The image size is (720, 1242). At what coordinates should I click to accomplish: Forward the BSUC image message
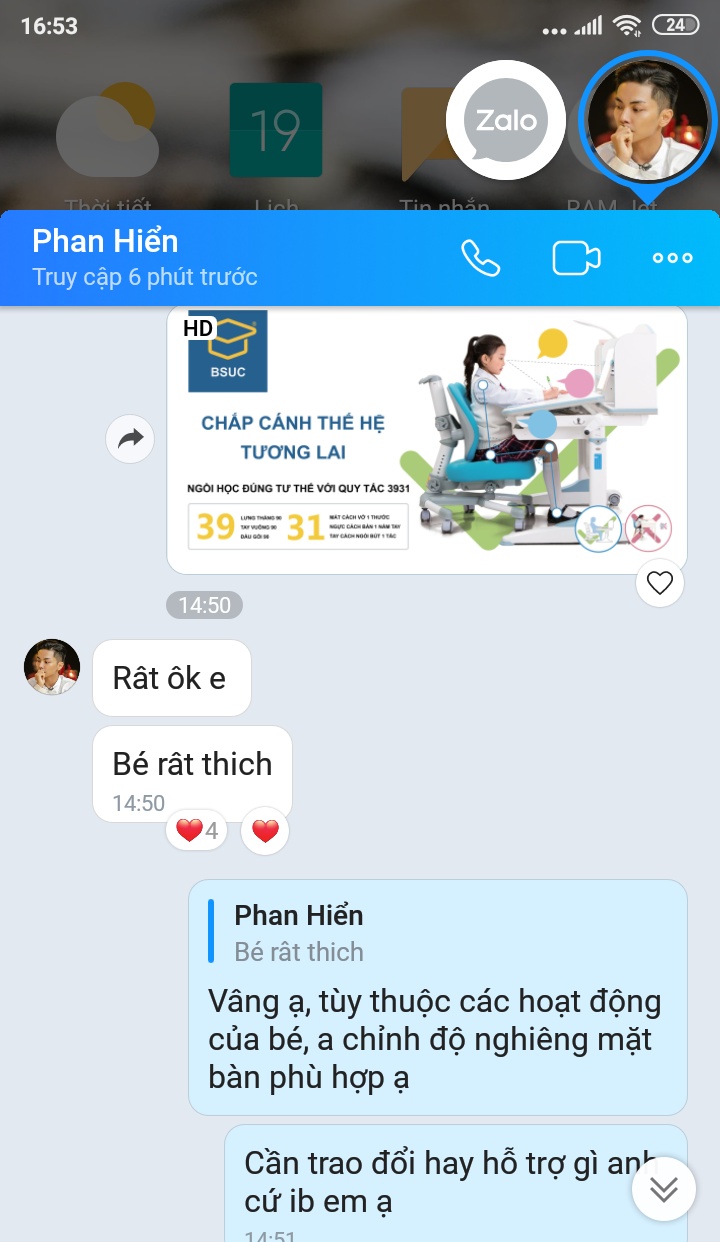coord(131,439)
